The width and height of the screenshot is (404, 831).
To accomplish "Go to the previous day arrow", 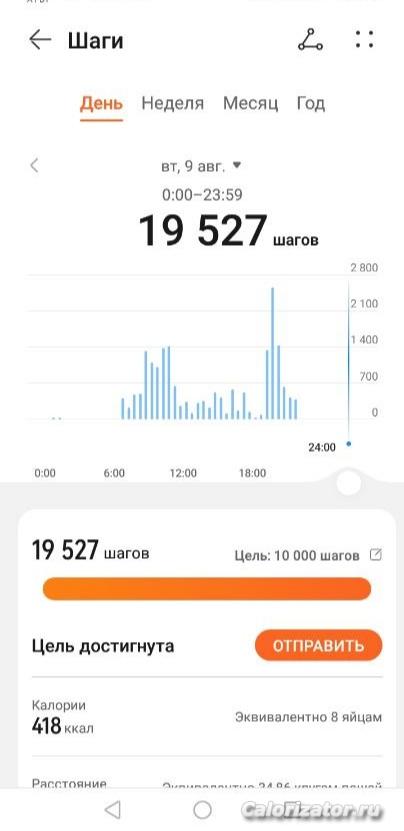I will tap(34, 166).
